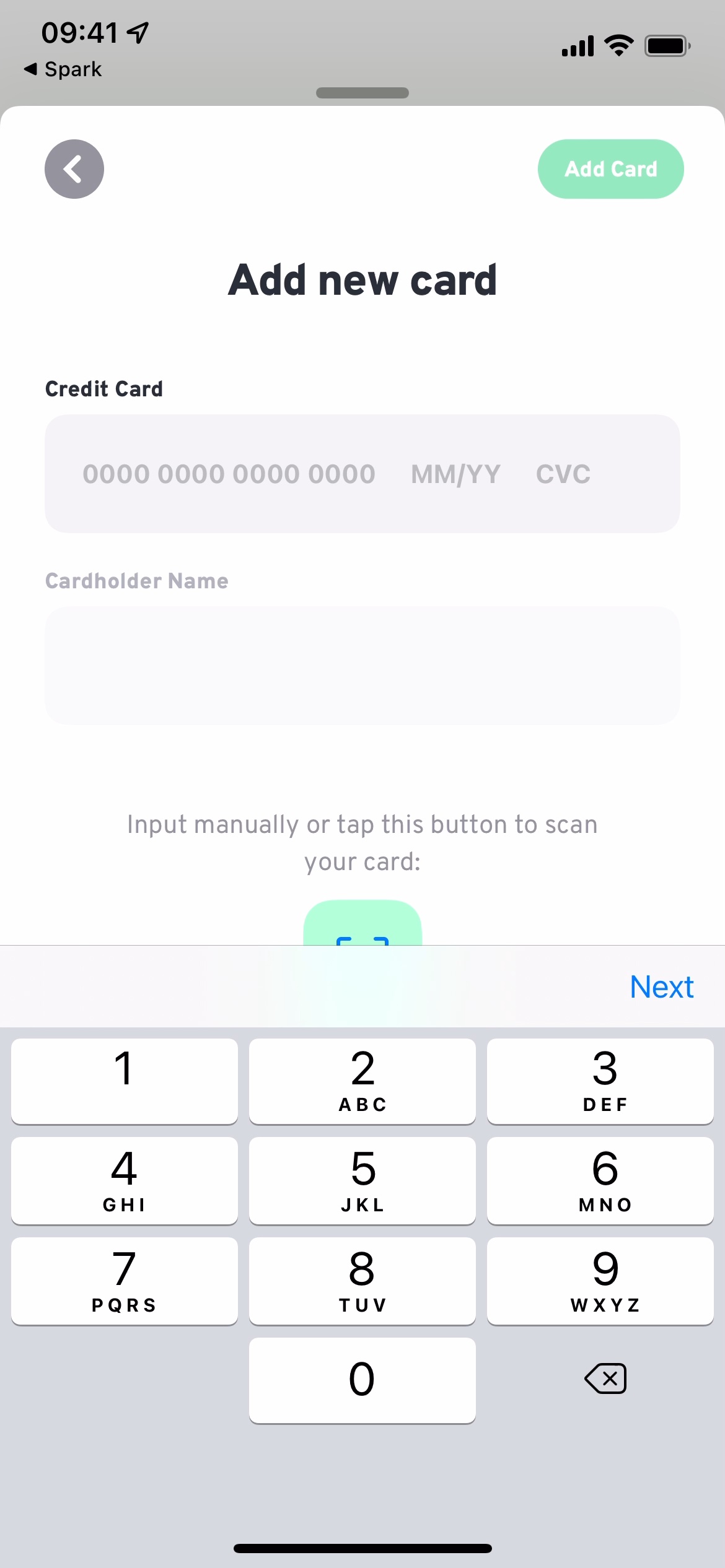Tap Next above the keyboard

[661, 986]
